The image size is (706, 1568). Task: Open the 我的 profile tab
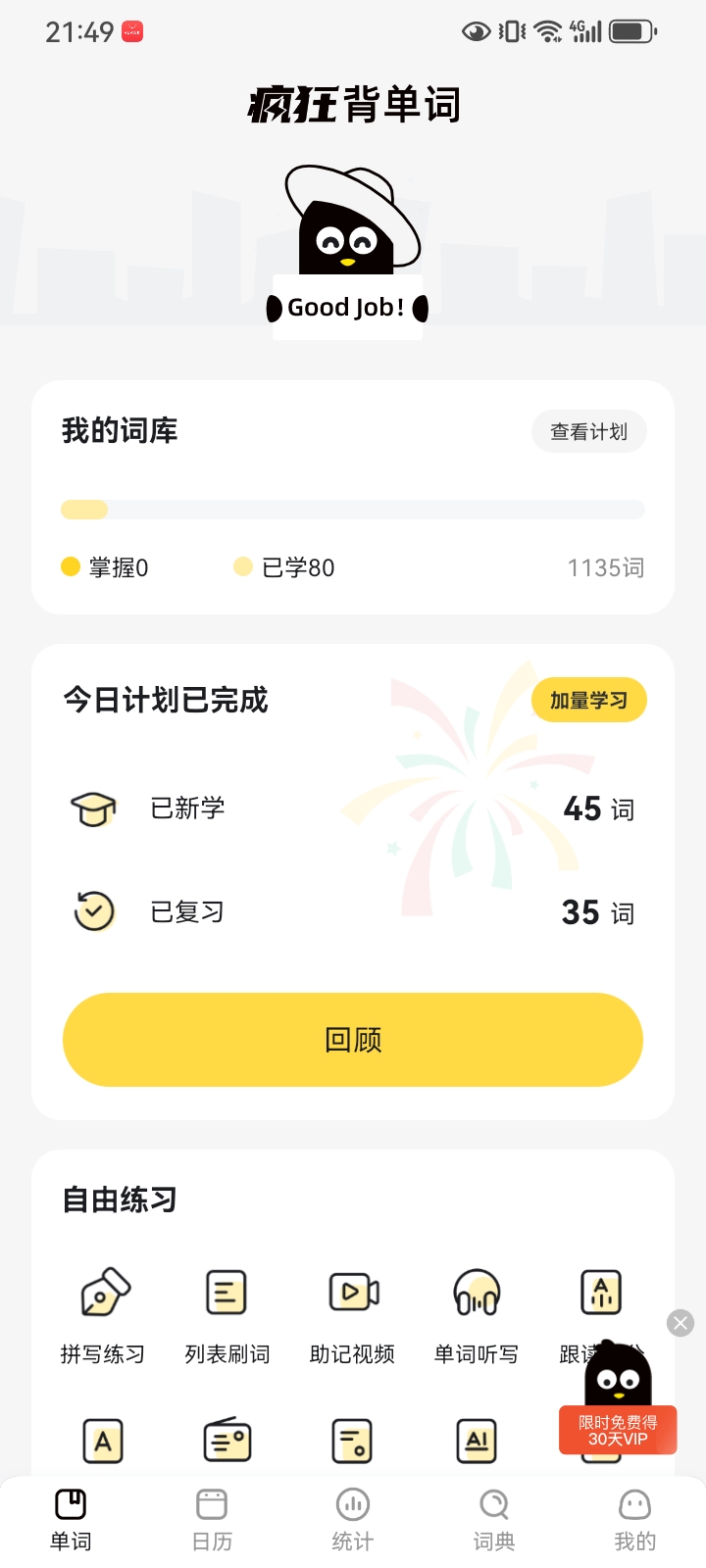635,1519
